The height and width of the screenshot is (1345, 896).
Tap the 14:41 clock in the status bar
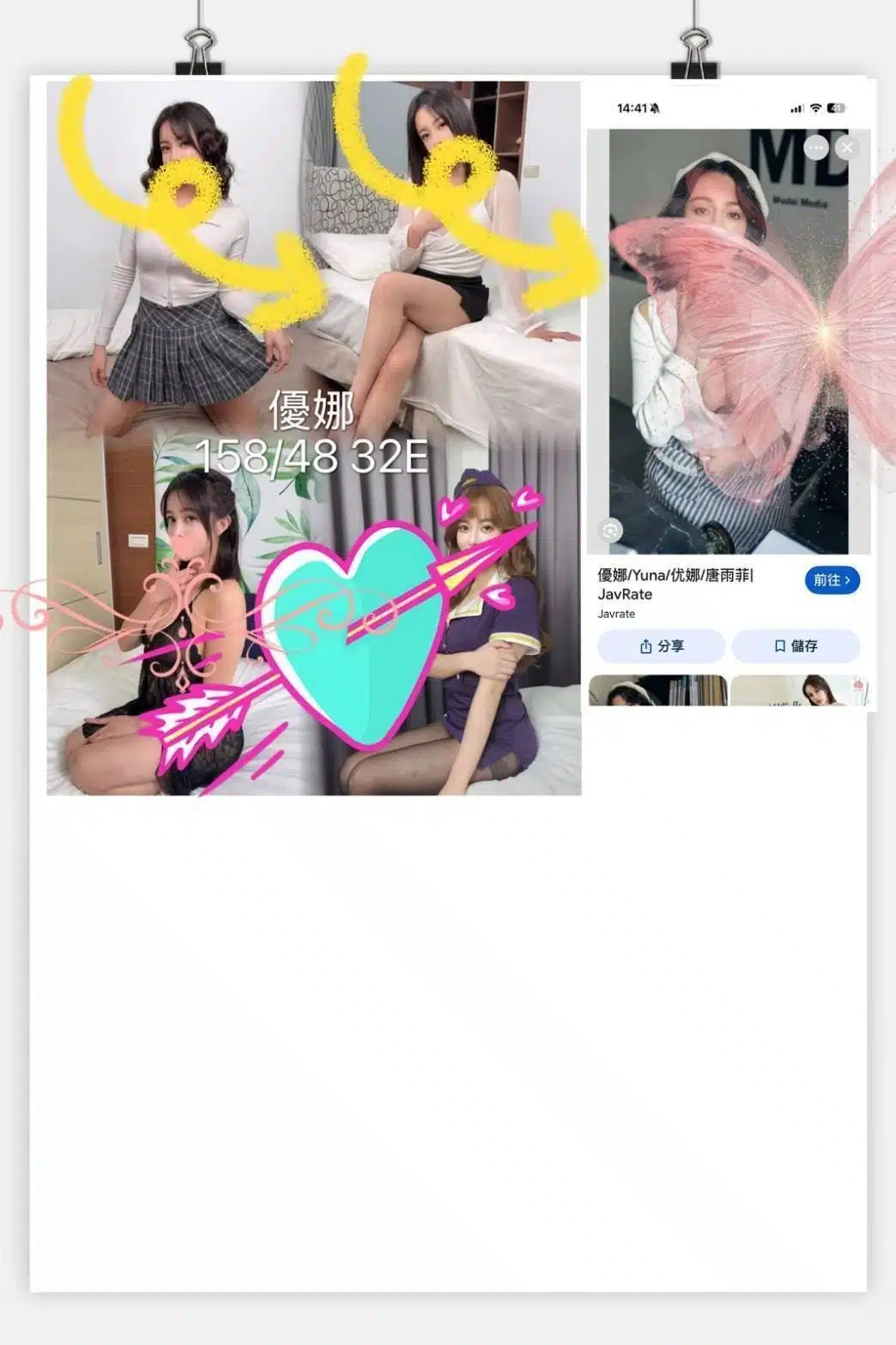pos(633,109)
